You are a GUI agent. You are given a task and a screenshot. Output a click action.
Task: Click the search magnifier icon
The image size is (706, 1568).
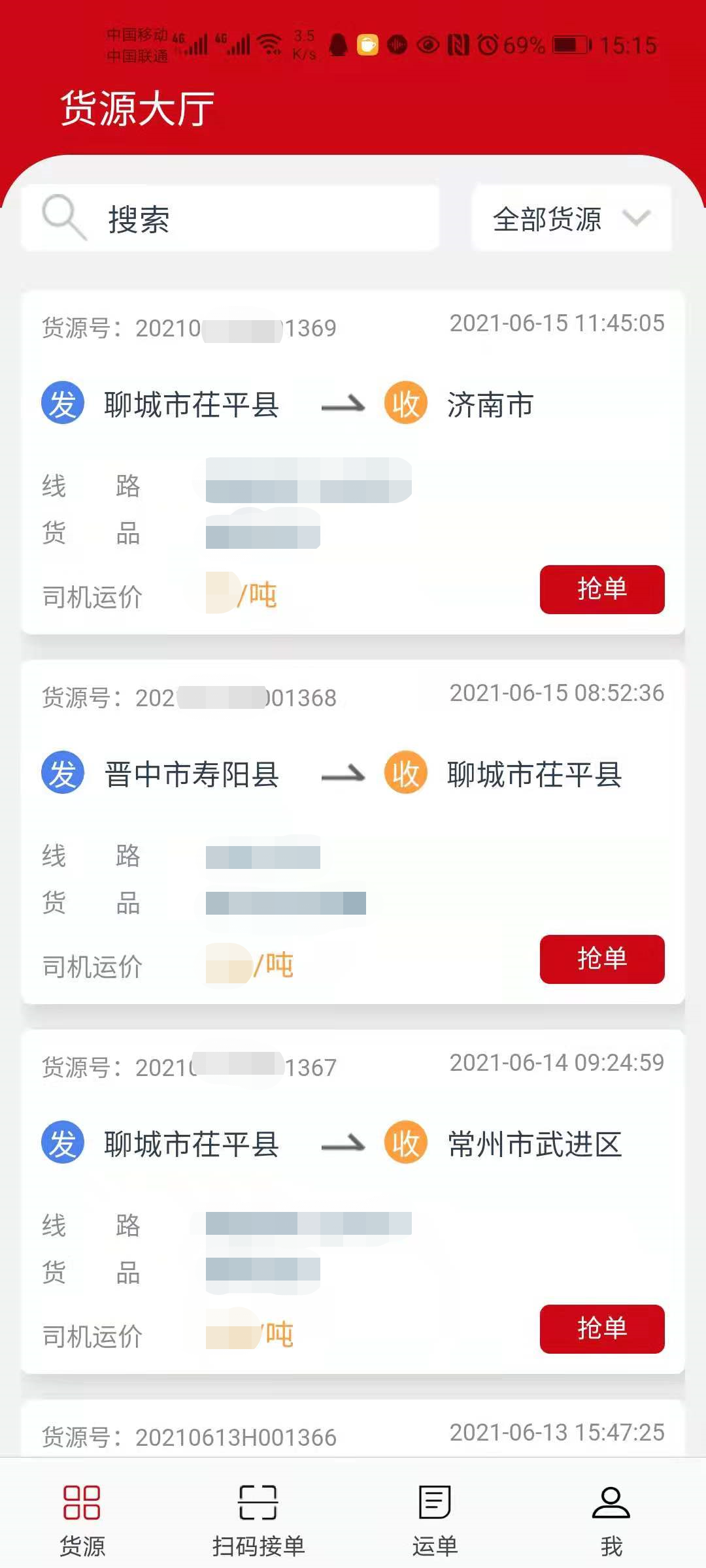[x=64, y=218]
